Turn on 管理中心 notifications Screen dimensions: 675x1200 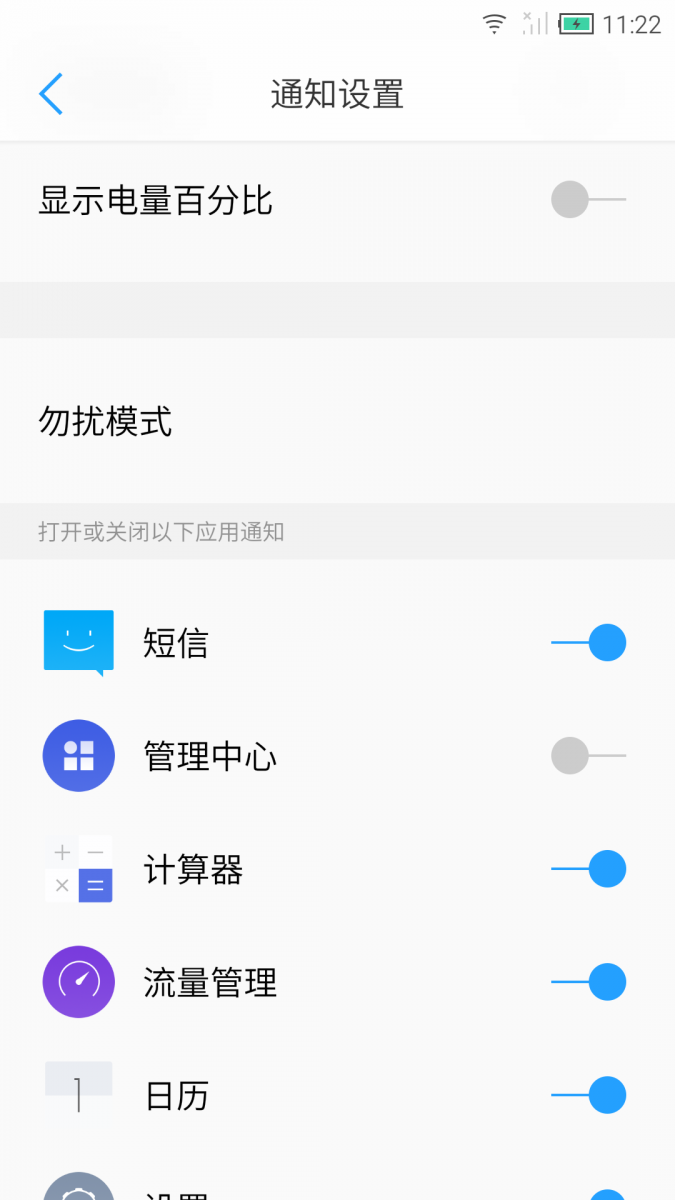coord(588,755)
